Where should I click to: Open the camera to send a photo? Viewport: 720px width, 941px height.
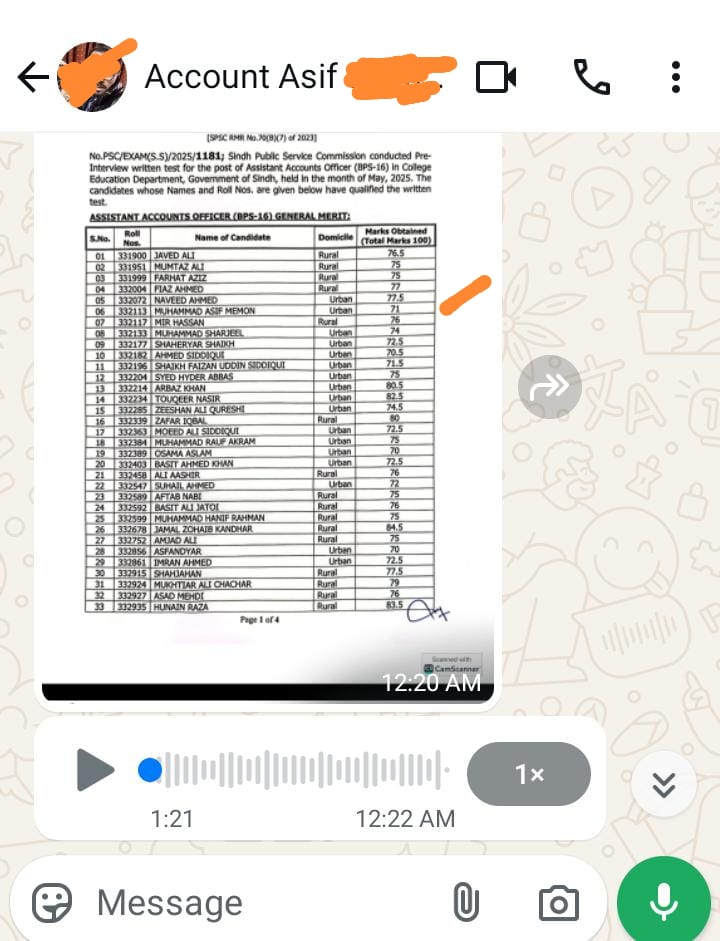pyautogui.click(x=558, y=903)
